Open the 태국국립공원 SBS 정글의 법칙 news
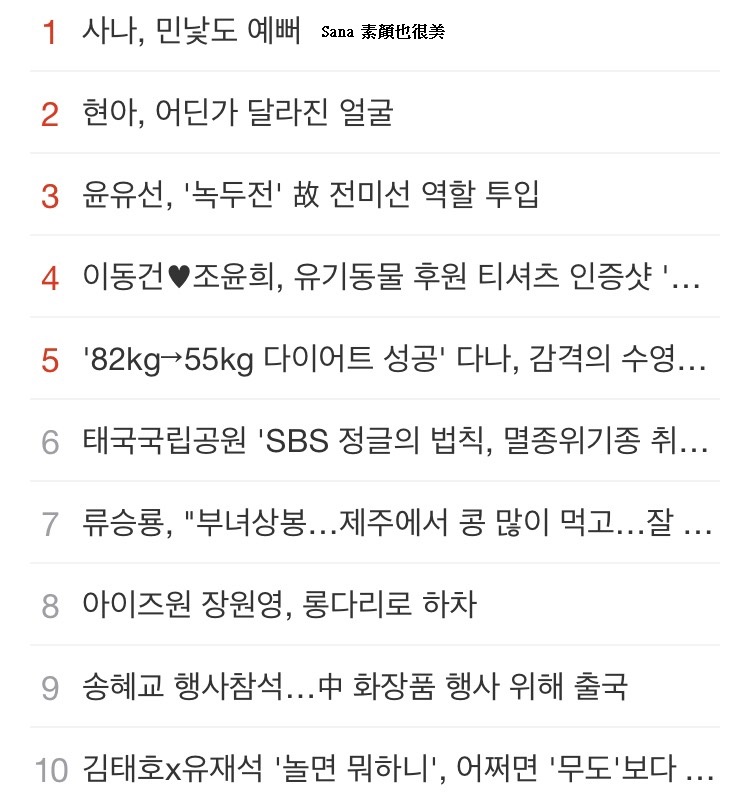 396,441
